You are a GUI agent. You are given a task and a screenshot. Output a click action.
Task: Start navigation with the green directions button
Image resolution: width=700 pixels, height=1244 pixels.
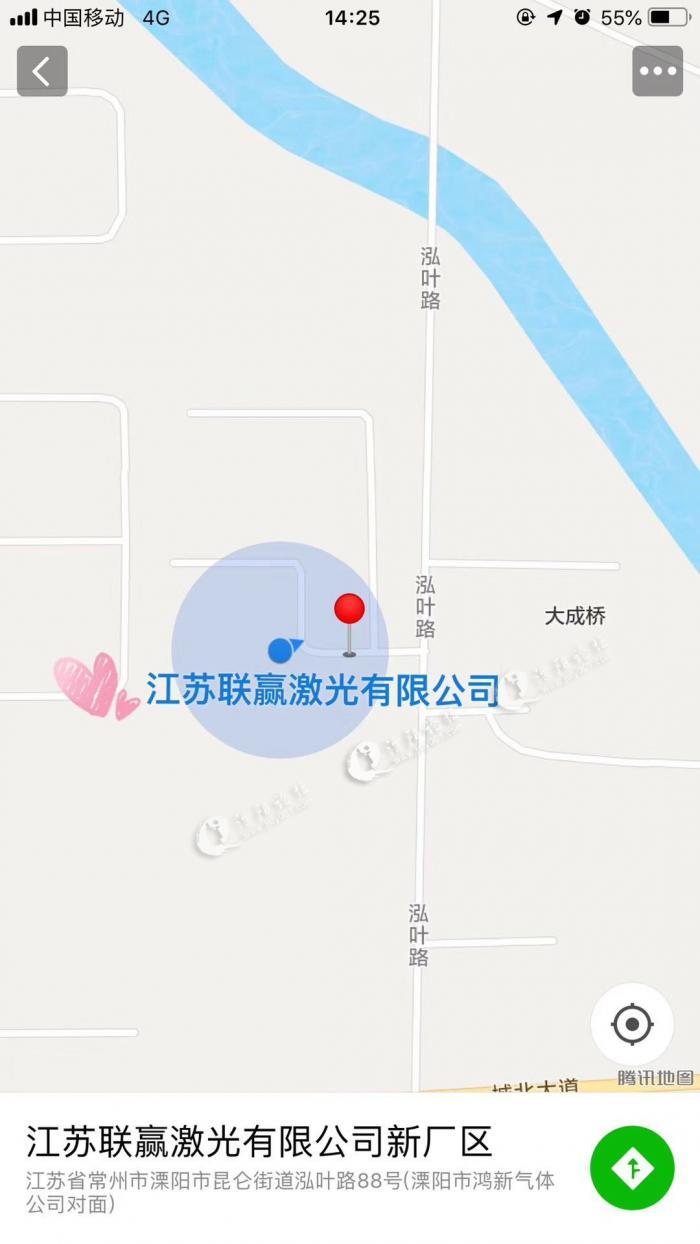point(632,1167)
